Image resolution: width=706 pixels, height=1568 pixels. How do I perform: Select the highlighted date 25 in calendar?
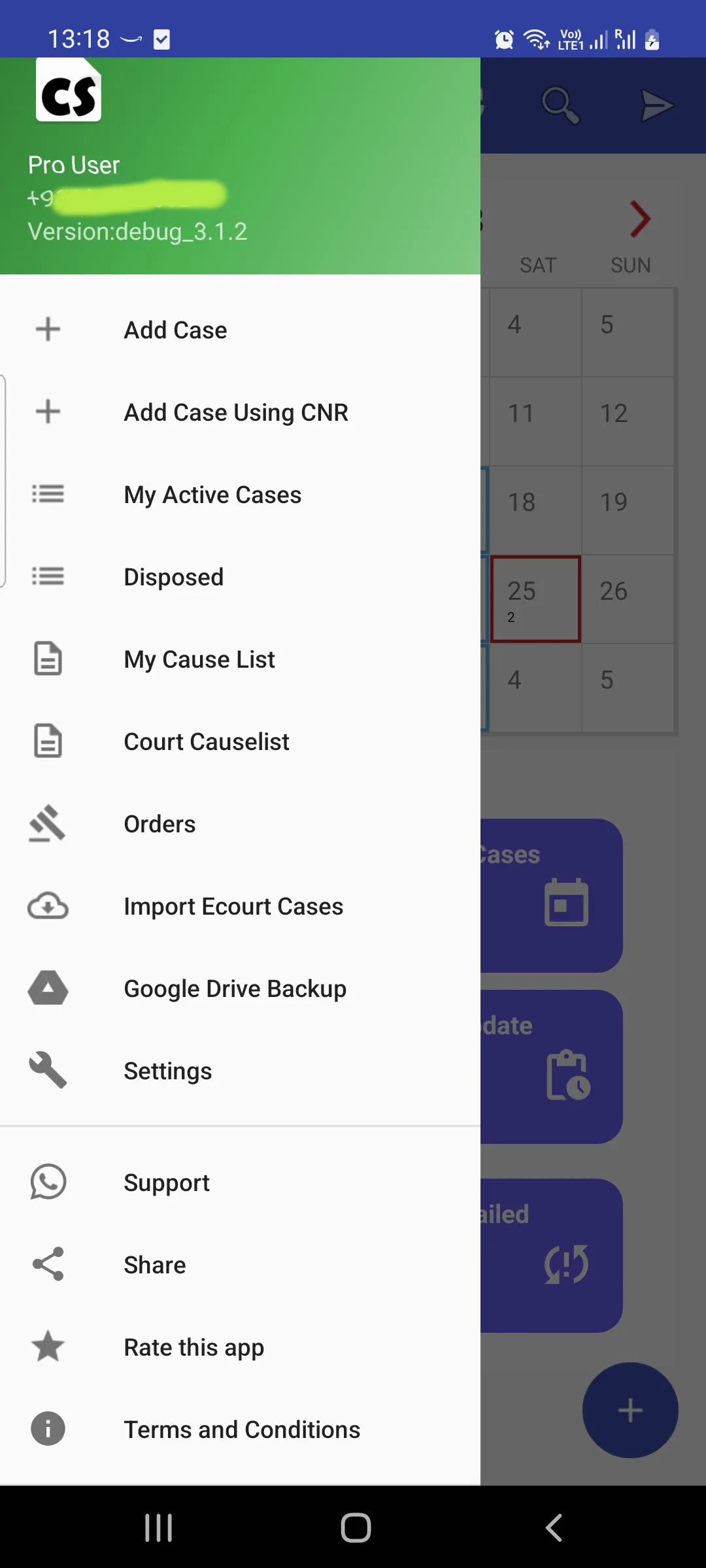(x=535, y=598)
